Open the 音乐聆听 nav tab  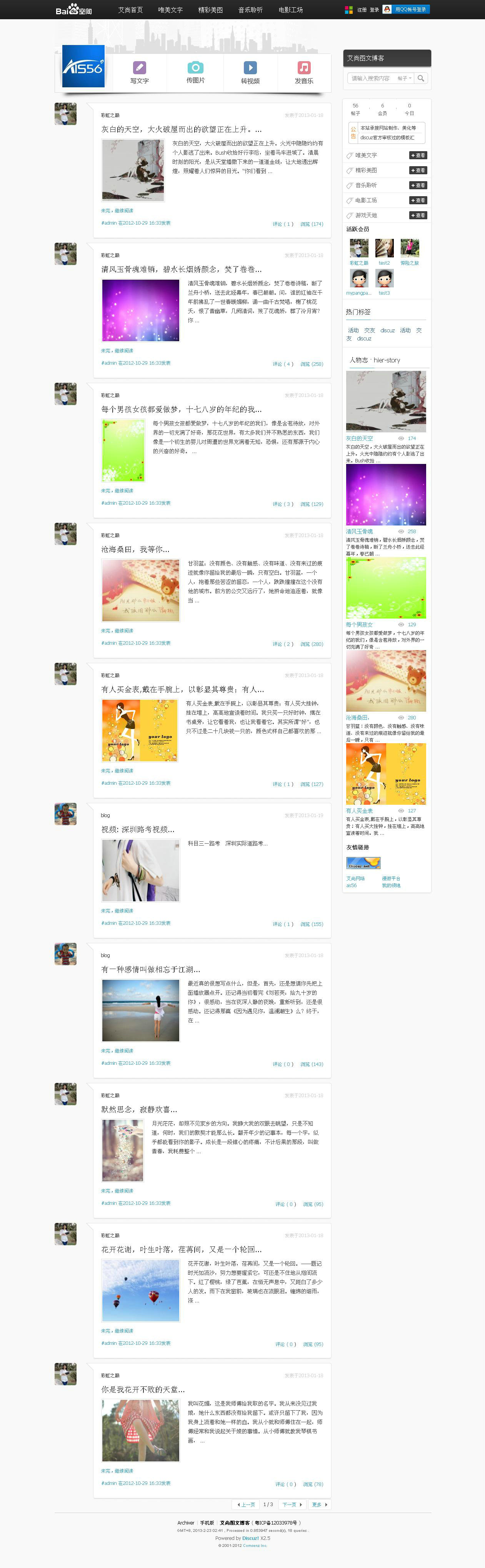(x=250, y=10)
